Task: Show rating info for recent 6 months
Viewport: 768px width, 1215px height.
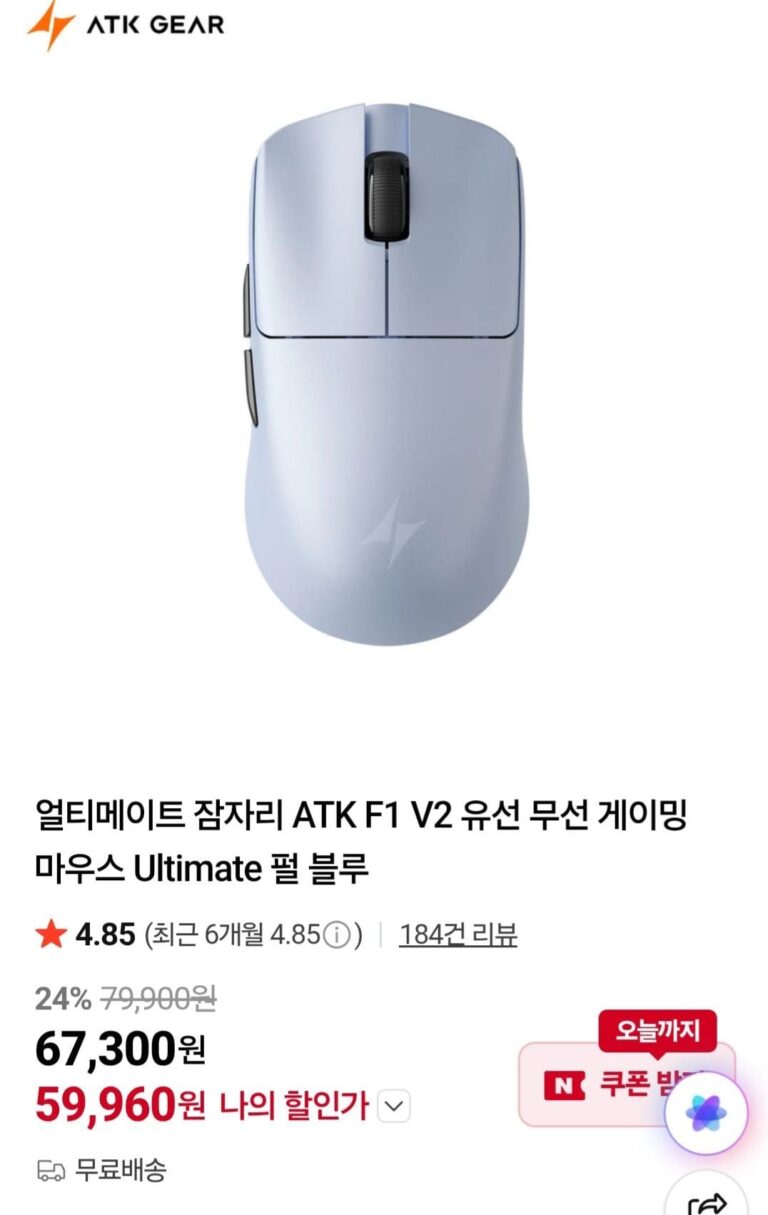Action: 338,936
